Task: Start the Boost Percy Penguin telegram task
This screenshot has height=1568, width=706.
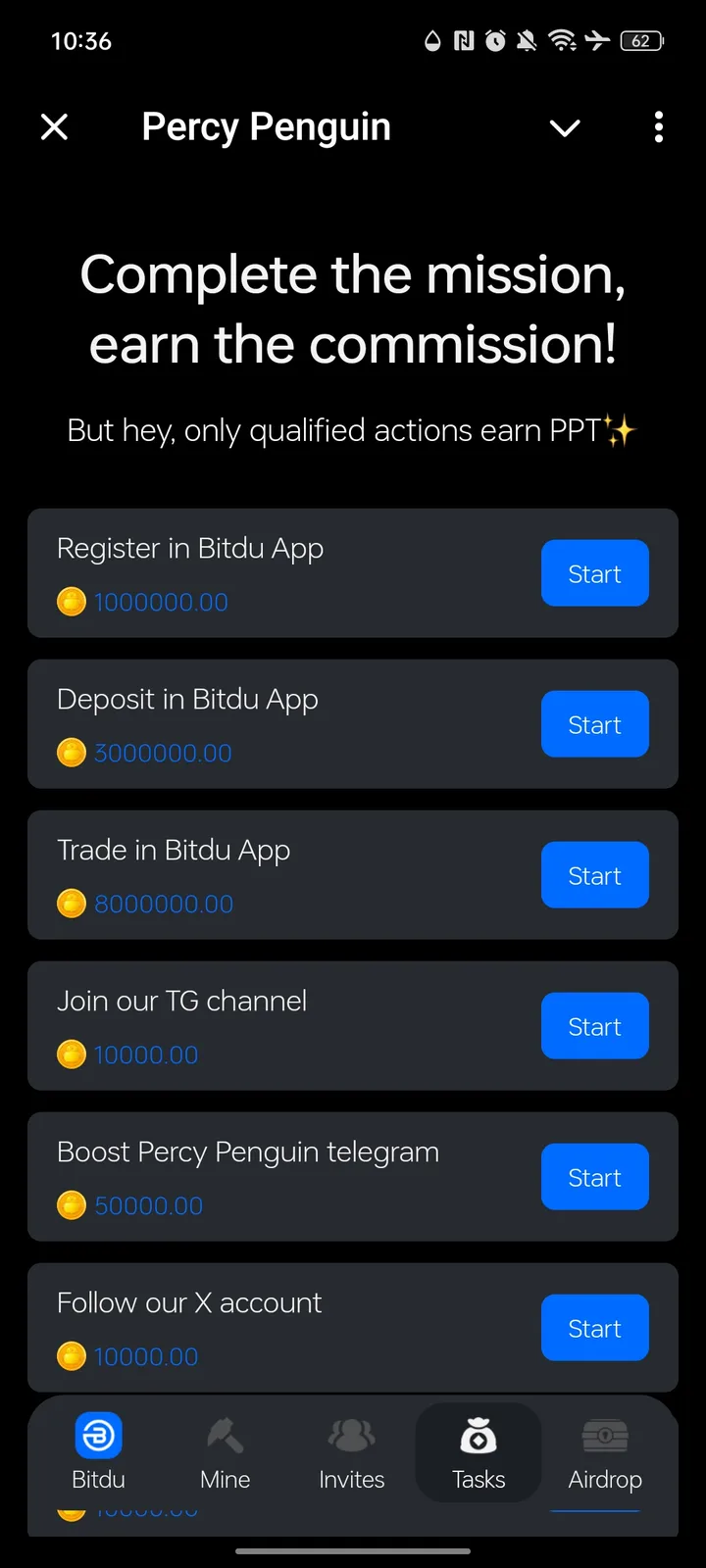Action: click(x=594, y=1177)
